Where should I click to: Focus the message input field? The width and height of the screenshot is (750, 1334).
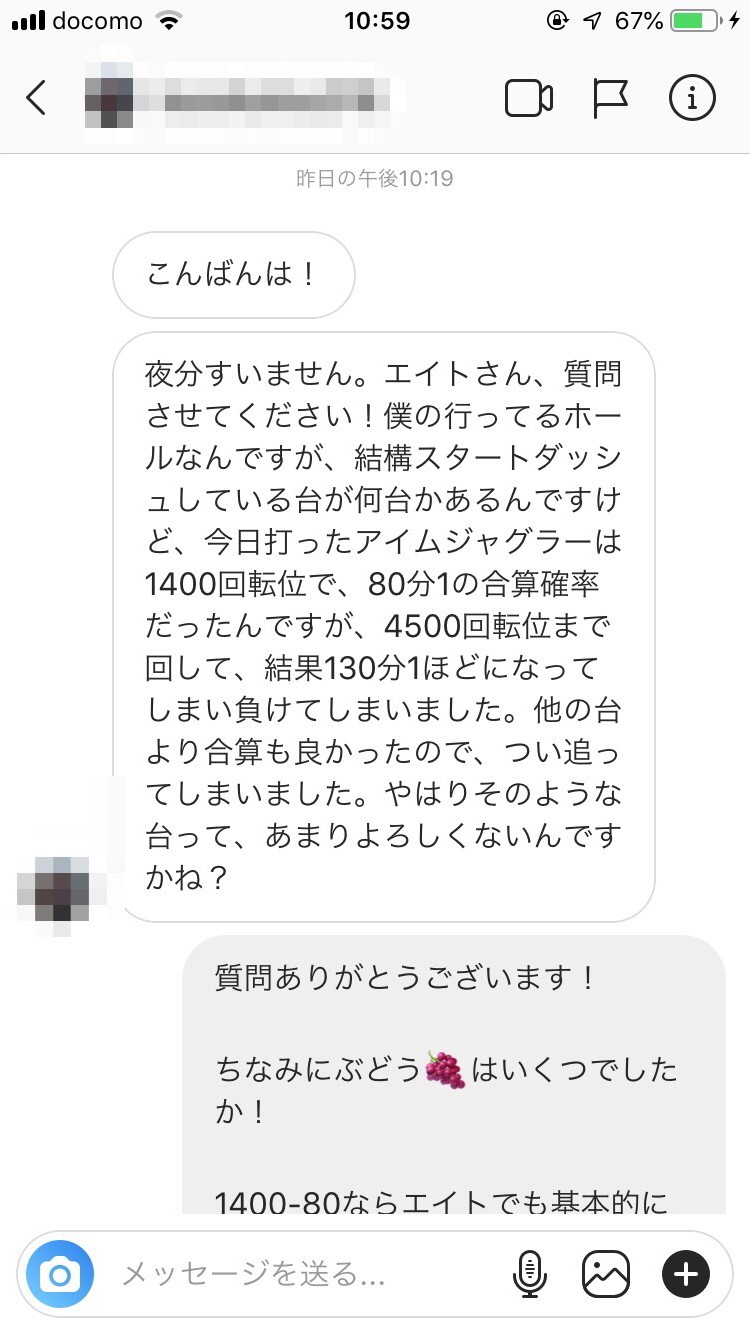[300, 1275]
